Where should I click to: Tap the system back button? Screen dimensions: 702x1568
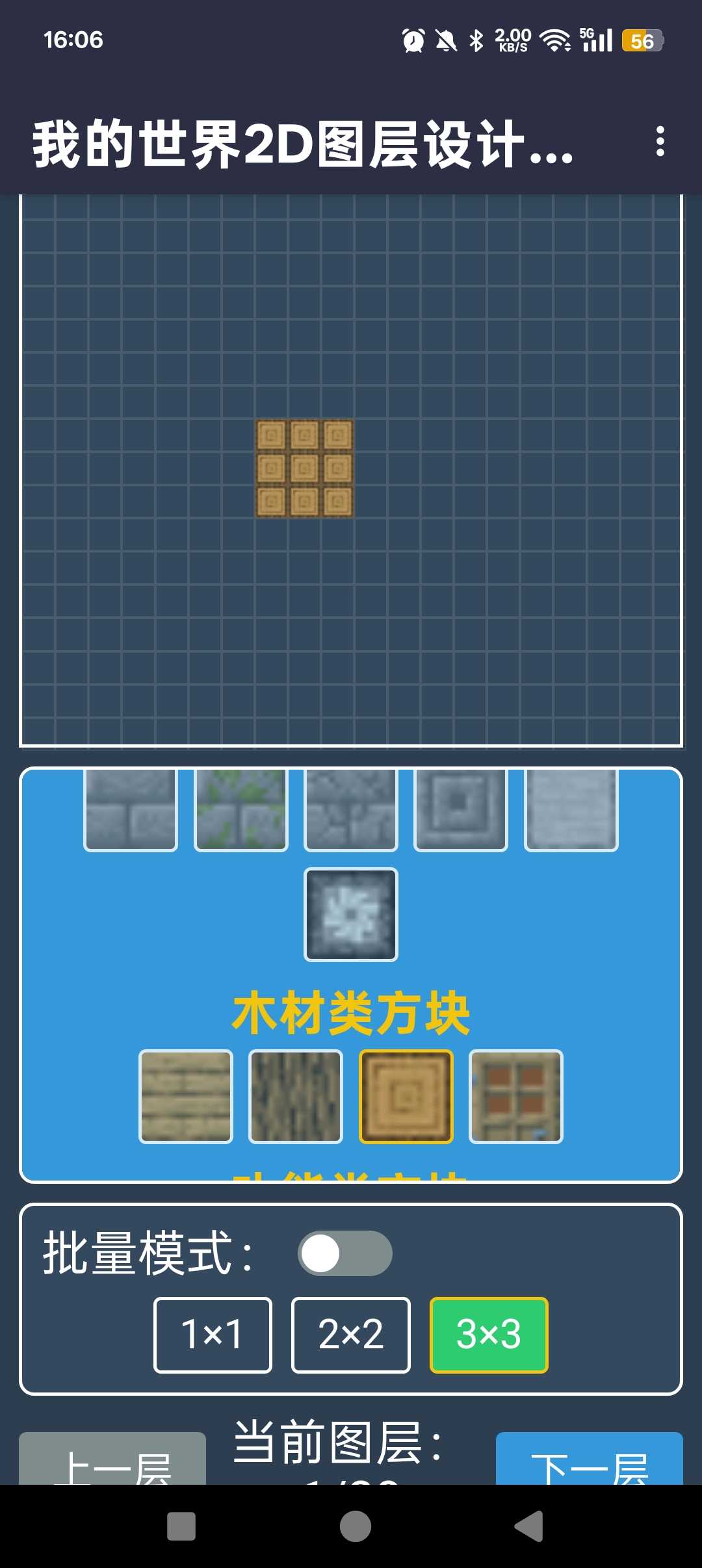click(529, 1526)
